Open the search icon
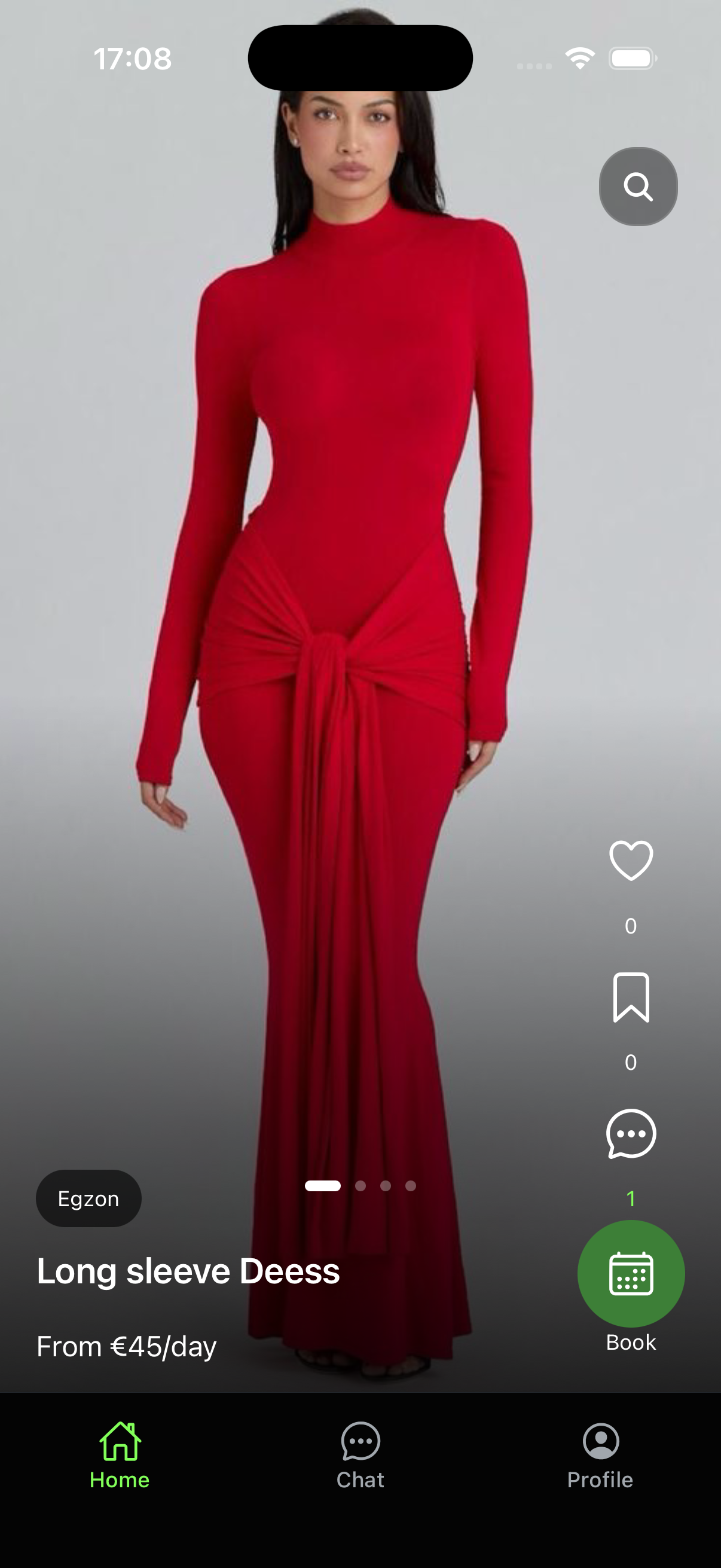This screenshot has width=721, height=1568. [x=638, y=186]
